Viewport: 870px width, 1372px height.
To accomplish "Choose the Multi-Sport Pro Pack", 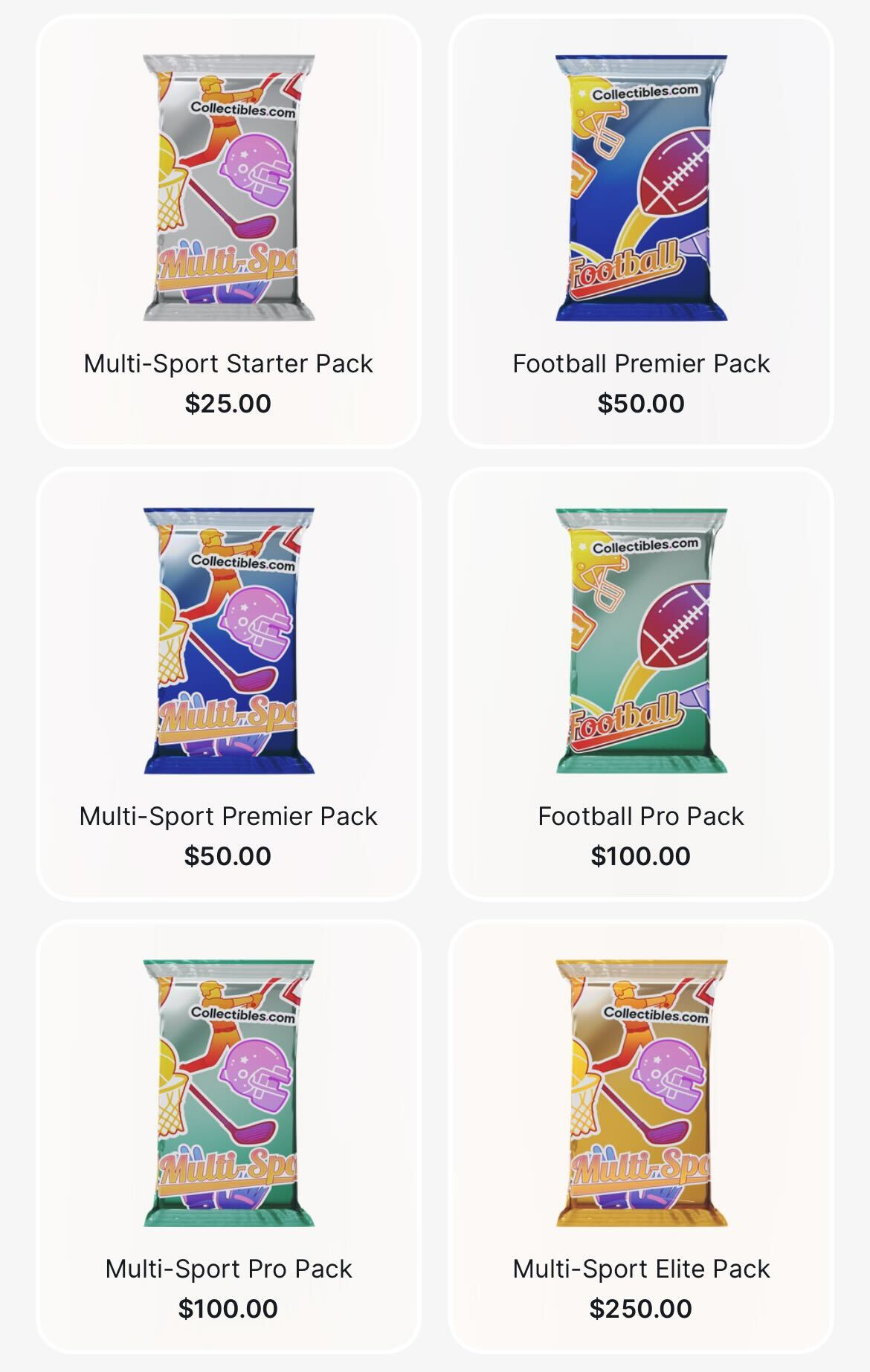I will pyautogui.click(x=228, y=1136).
